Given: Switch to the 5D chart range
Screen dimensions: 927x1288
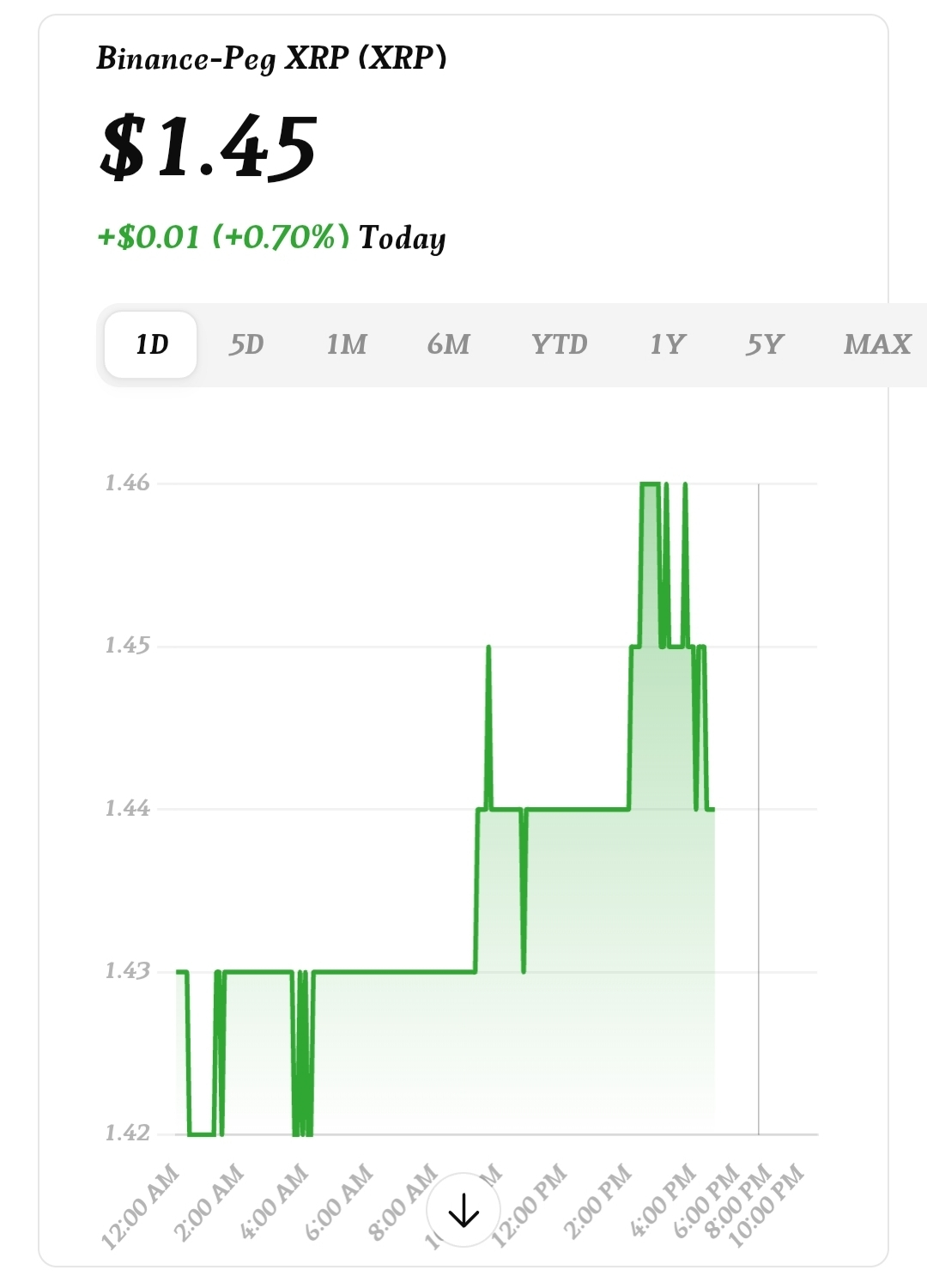Looking at the screenshot, I should 246,344.
